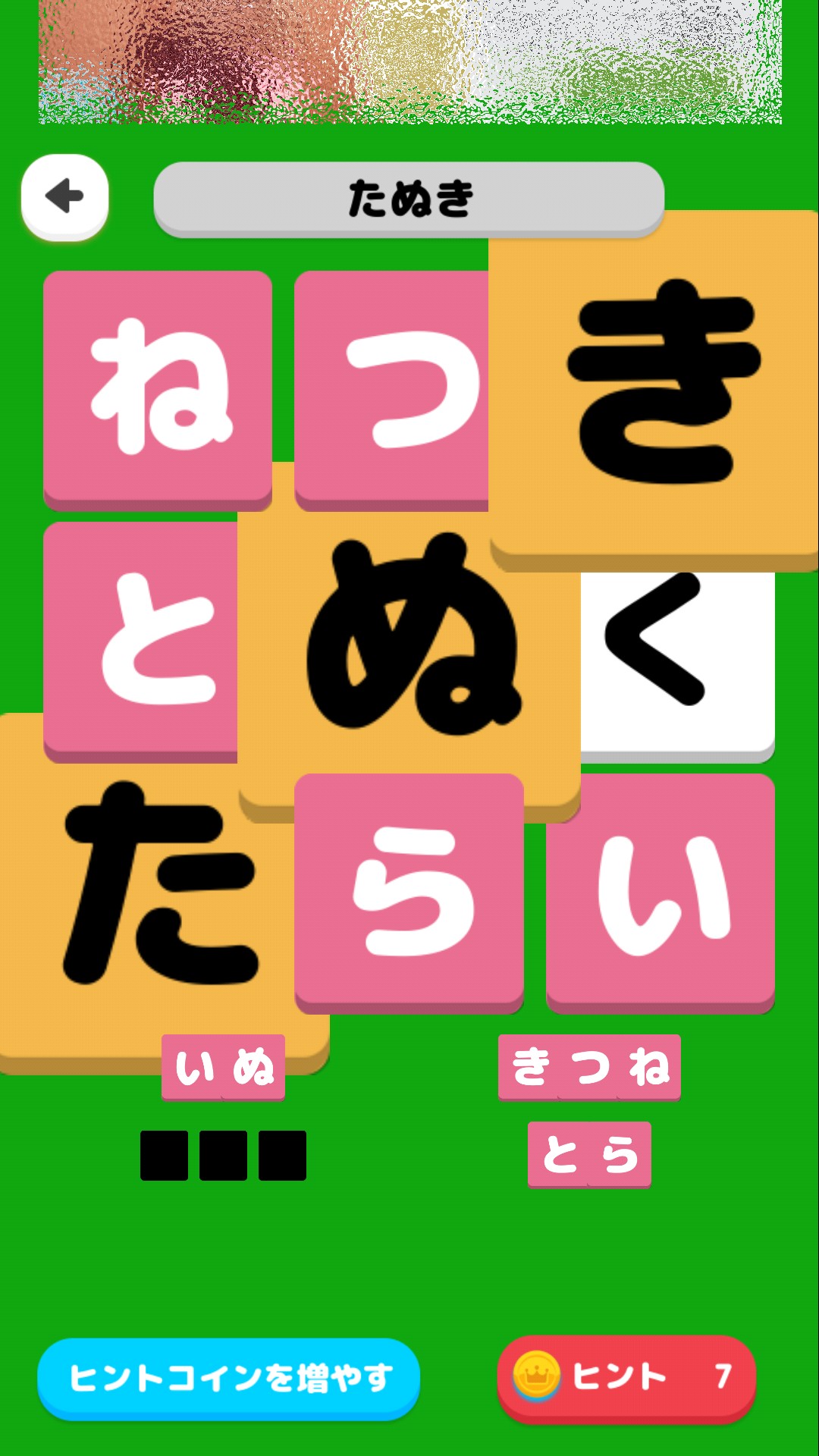Get more hint coins with ヒントコインを増やす
This screenshot has height=1456, width=819.
[x=228, y=1379]
